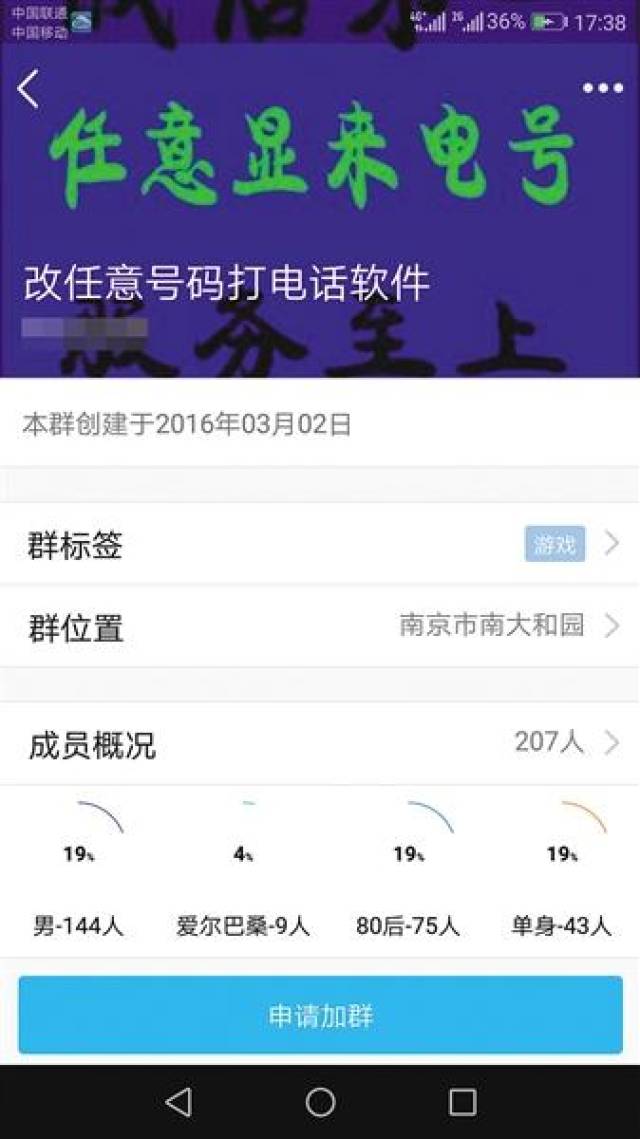
Task: Go back using the top-left arrow
Action: tap(29, 89)
